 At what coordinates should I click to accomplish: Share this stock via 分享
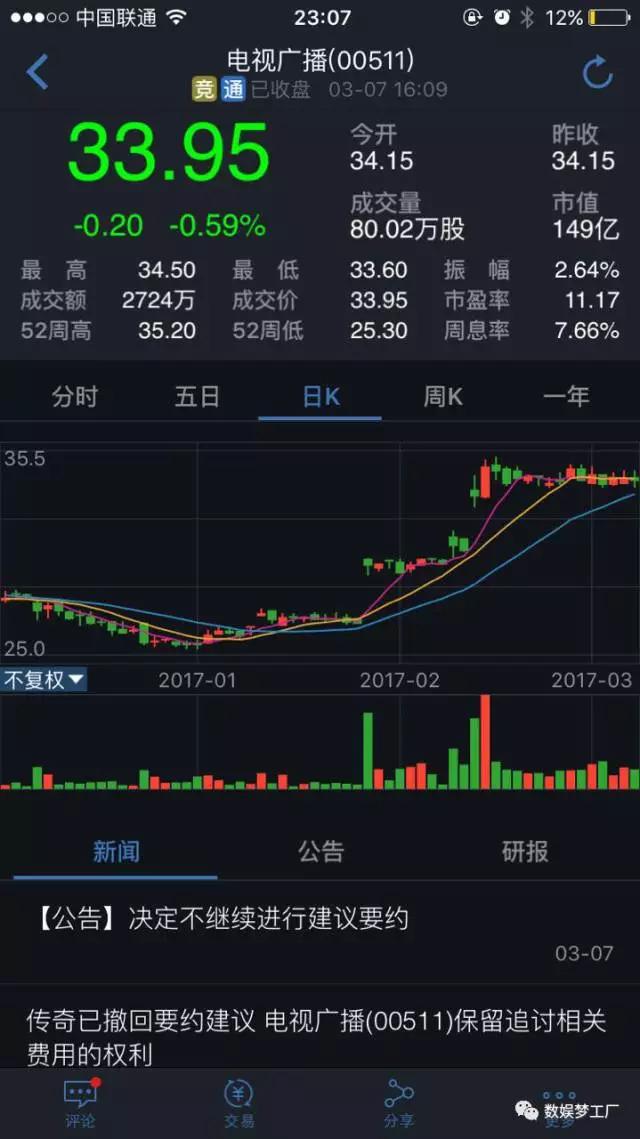pos(398,1100)
